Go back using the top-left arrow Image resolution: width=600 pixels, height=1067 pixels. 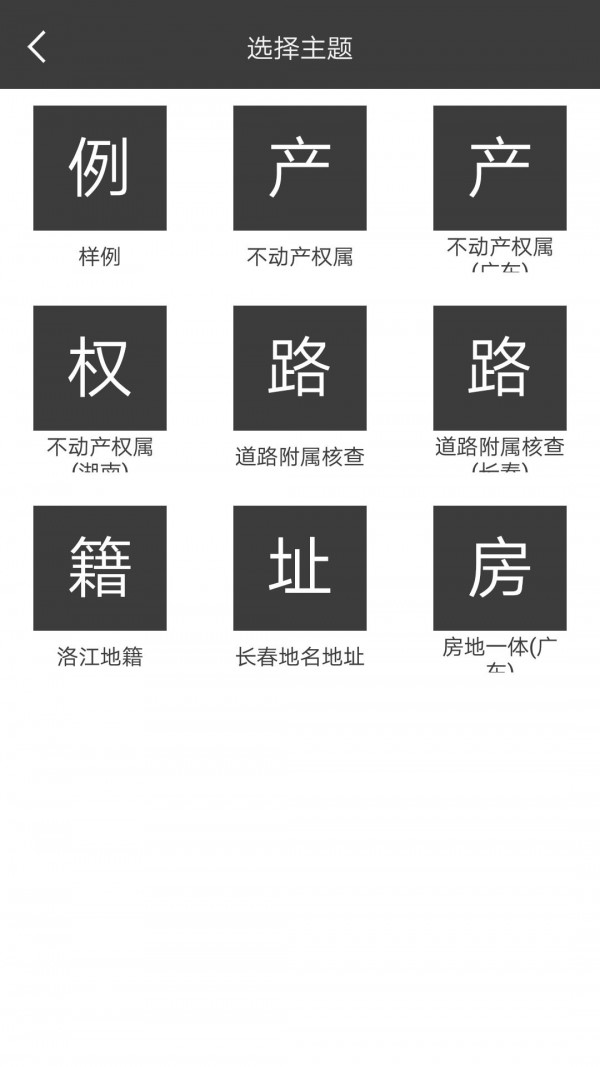37,47
